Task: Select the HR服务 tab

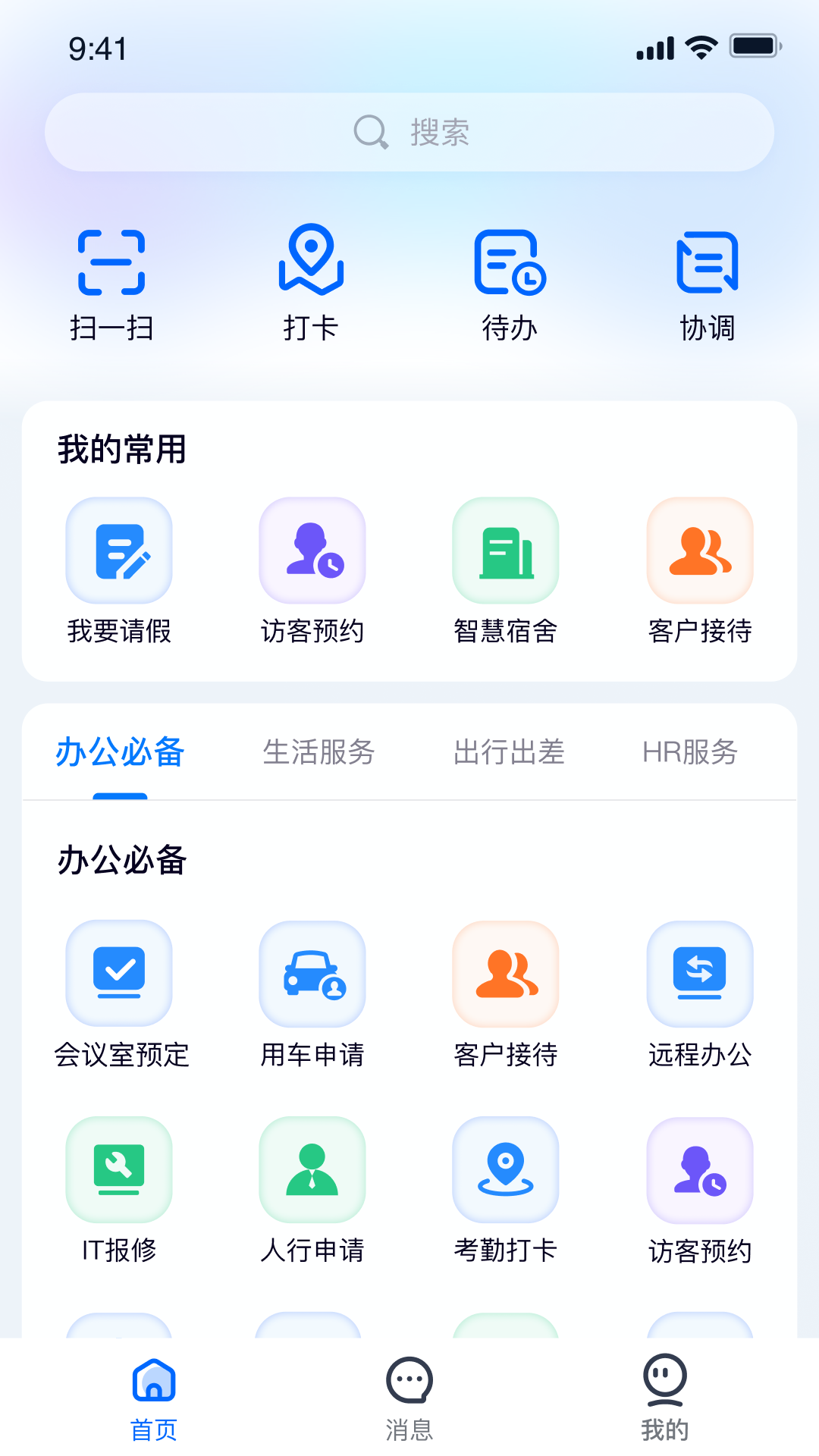Action: click(x=689, y=753)
